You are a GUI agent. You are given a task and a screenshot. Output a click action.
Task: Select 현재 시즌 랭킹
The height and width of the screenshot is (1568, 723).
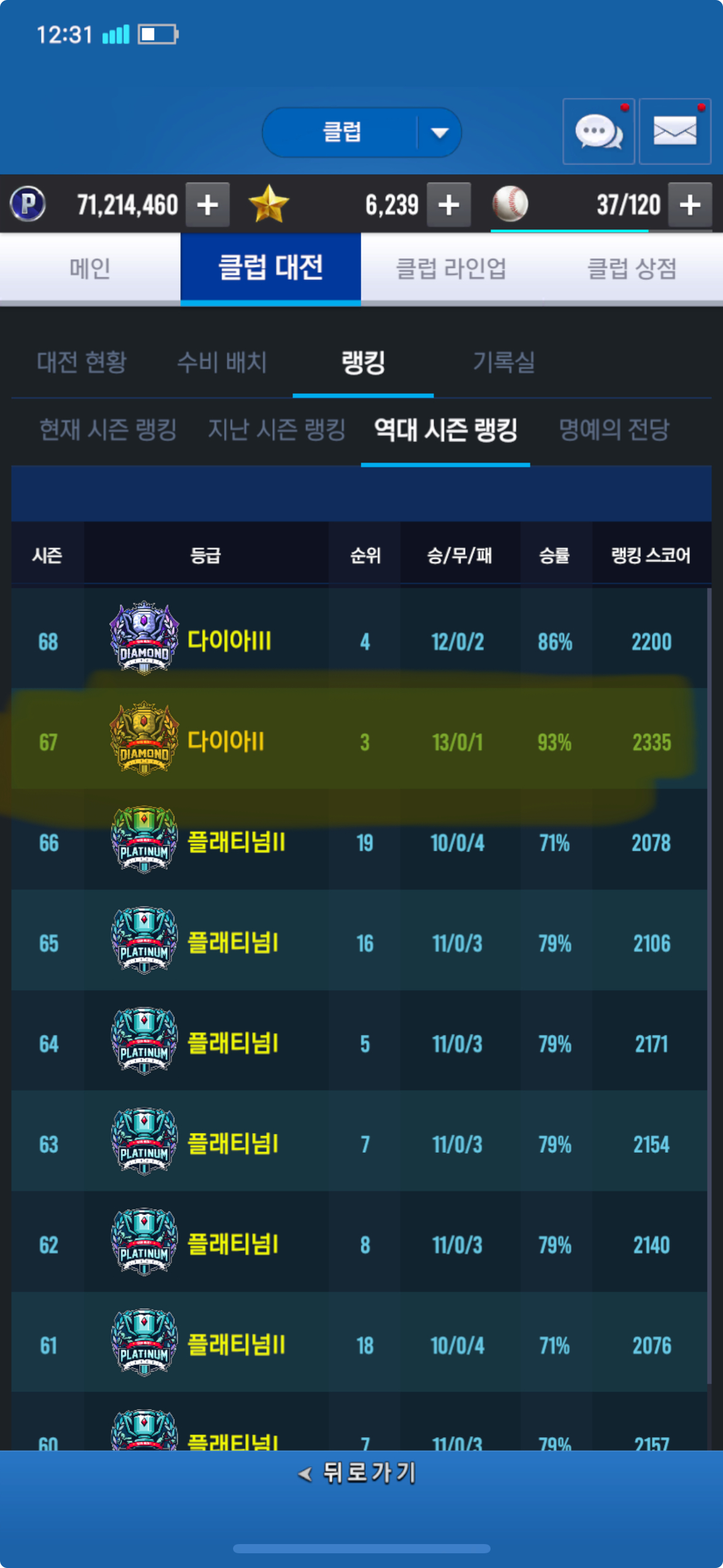(108, 429)
